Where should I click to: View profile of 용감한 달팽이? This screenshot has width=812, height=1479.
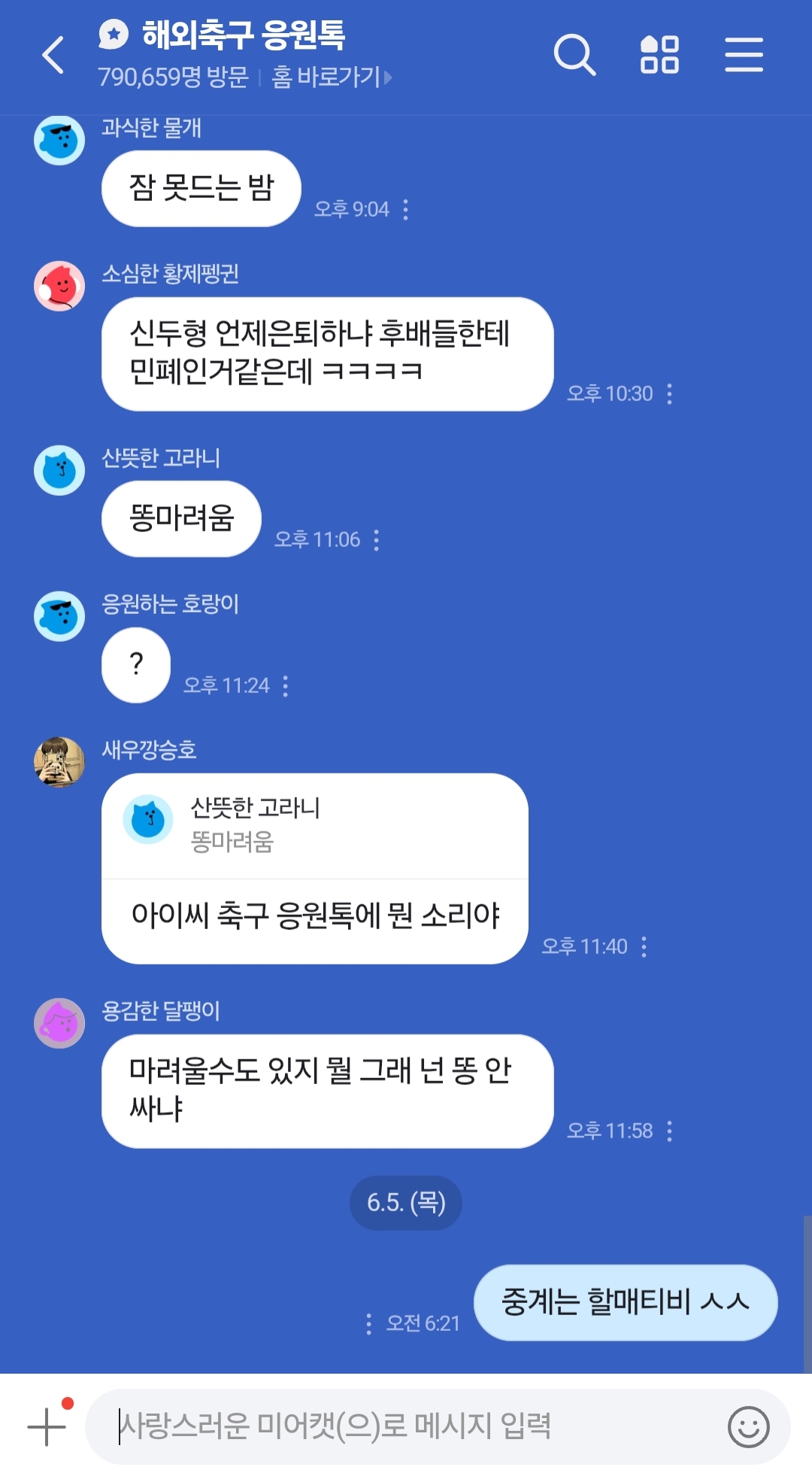point(59,1023)
